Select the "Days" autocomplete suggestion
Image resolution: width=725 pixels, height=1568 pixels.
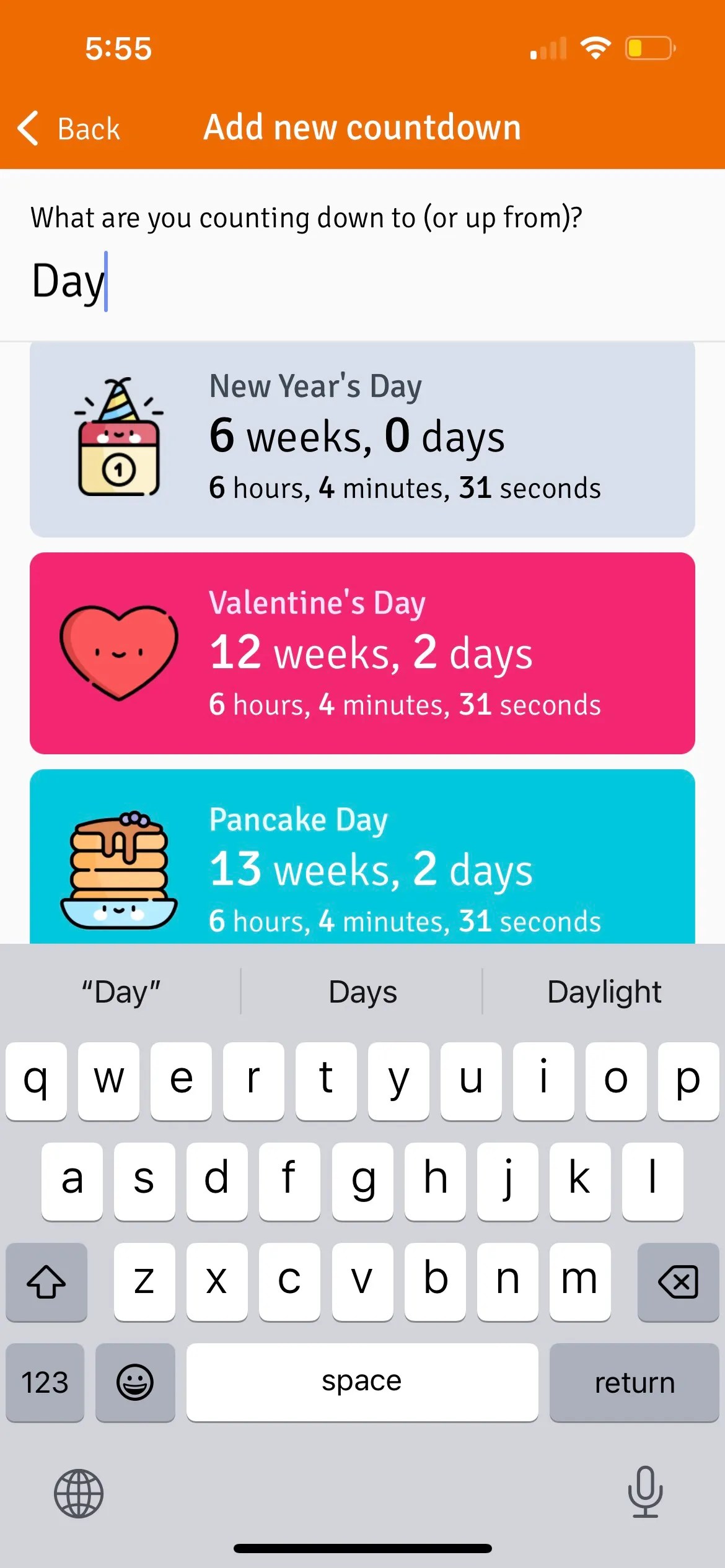(362, 991)
